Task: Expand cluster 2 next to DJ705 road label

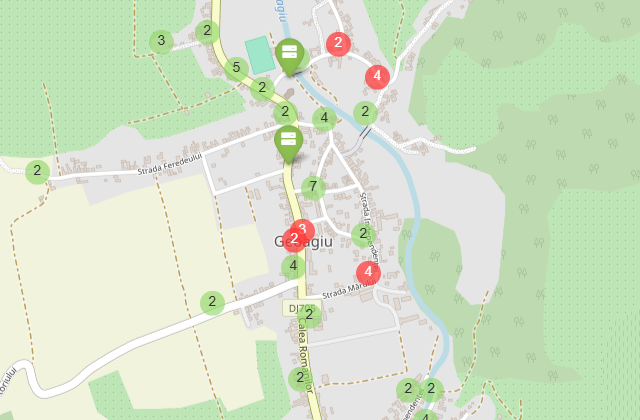Action: (x=309, y=315)
